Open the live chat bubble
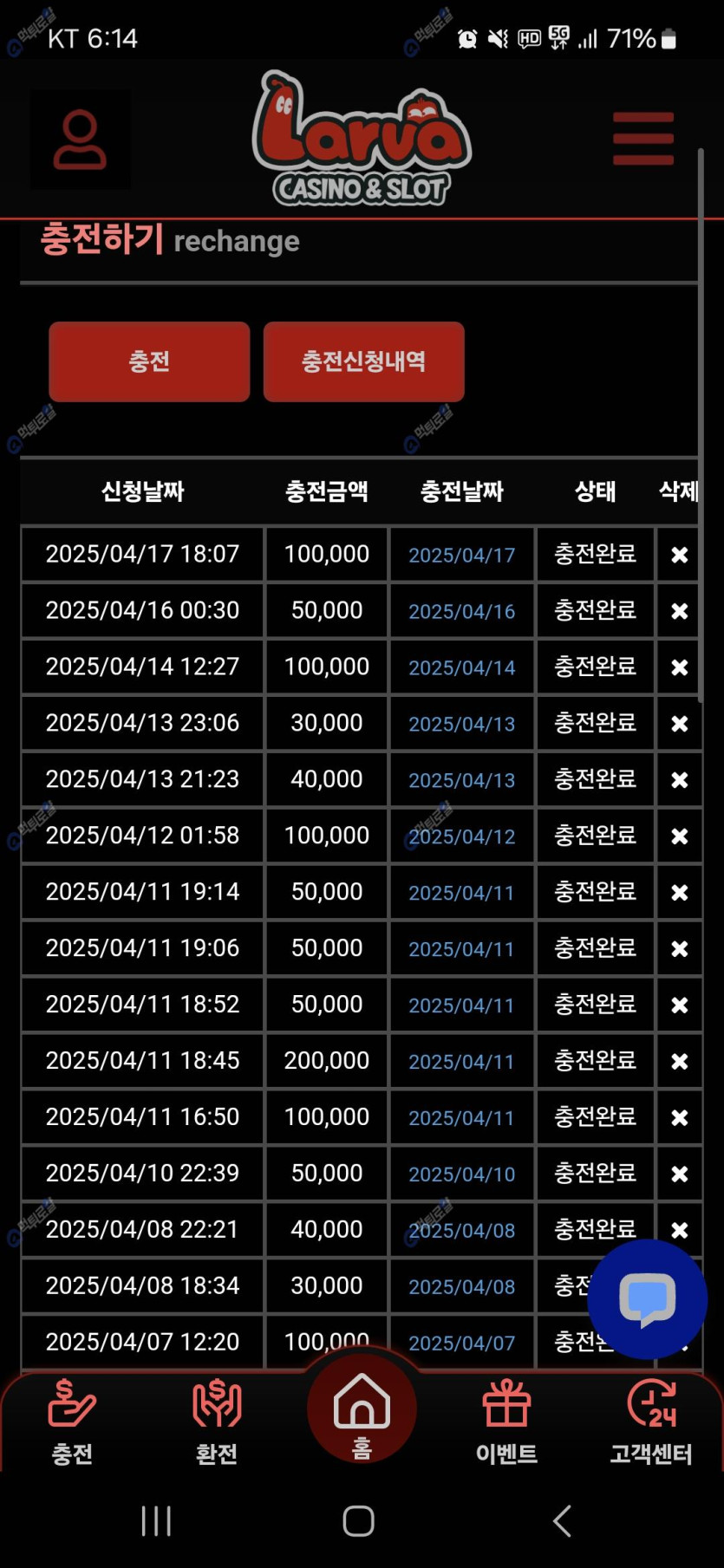This screenshot has height=1568, width=724. coord(647,1298)
